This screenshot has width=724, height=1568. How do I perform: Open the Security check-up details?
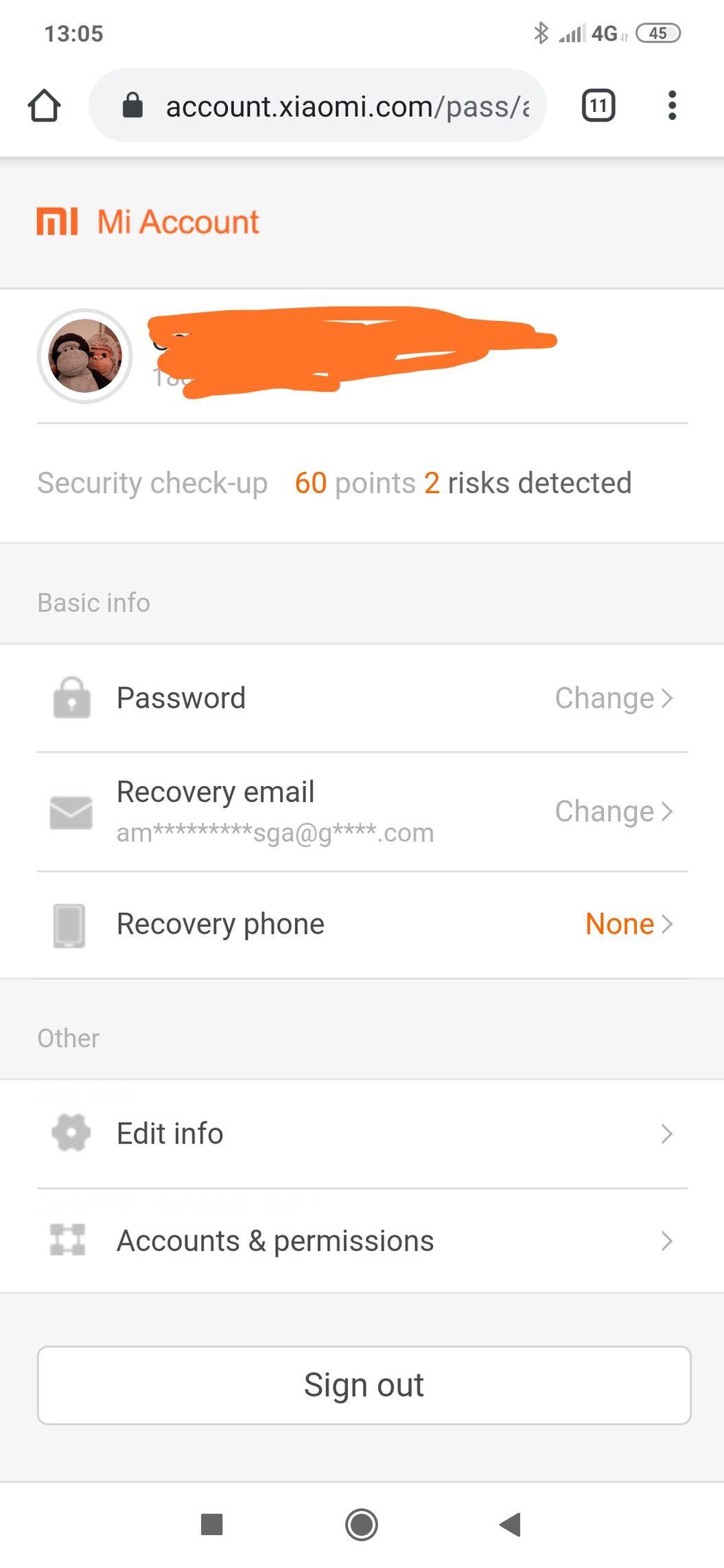(x=362, y=483)
